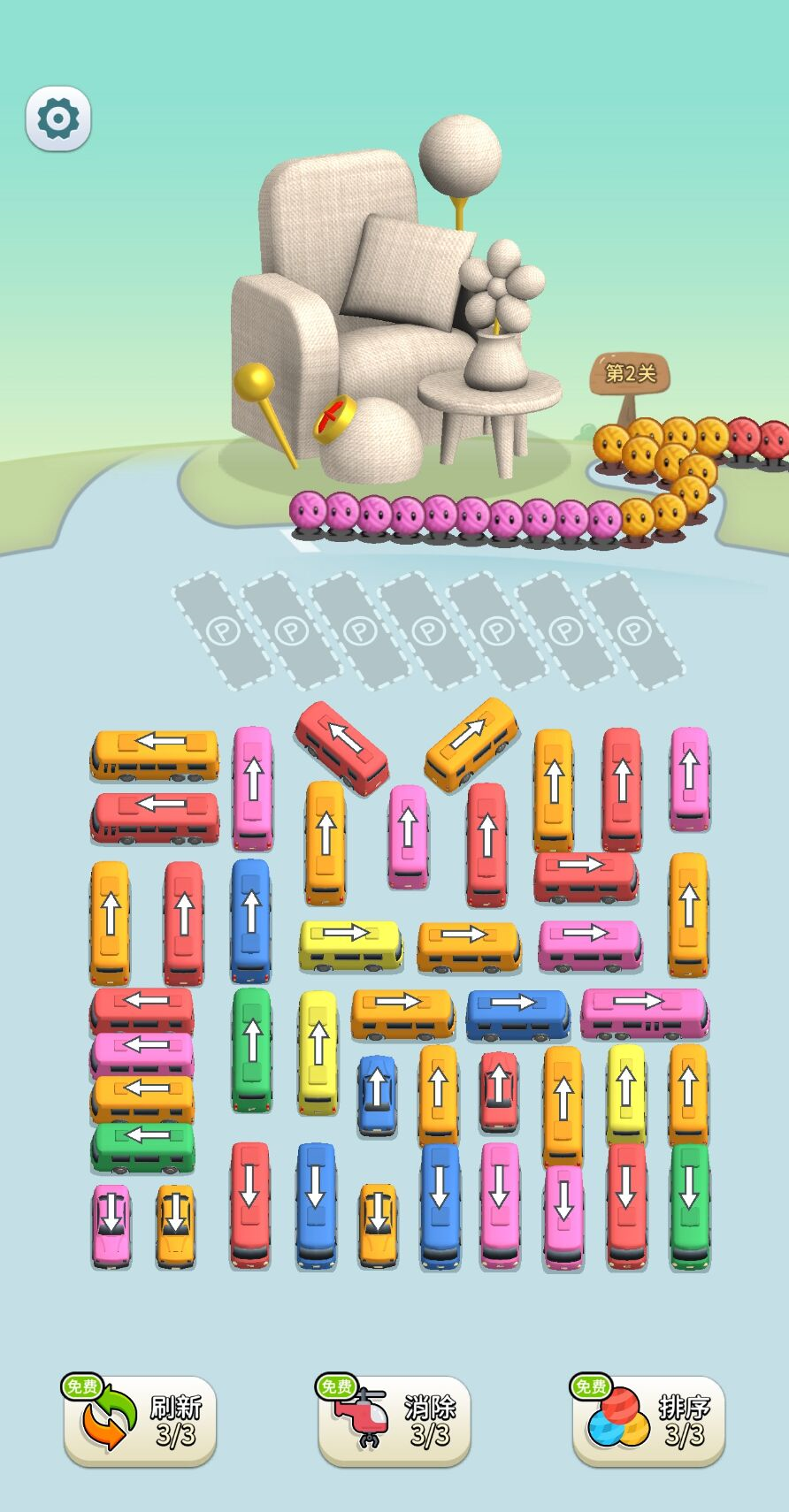Screen dimensions: 789x1512
Task: Tap the small red car
Action: point(499,1090)
